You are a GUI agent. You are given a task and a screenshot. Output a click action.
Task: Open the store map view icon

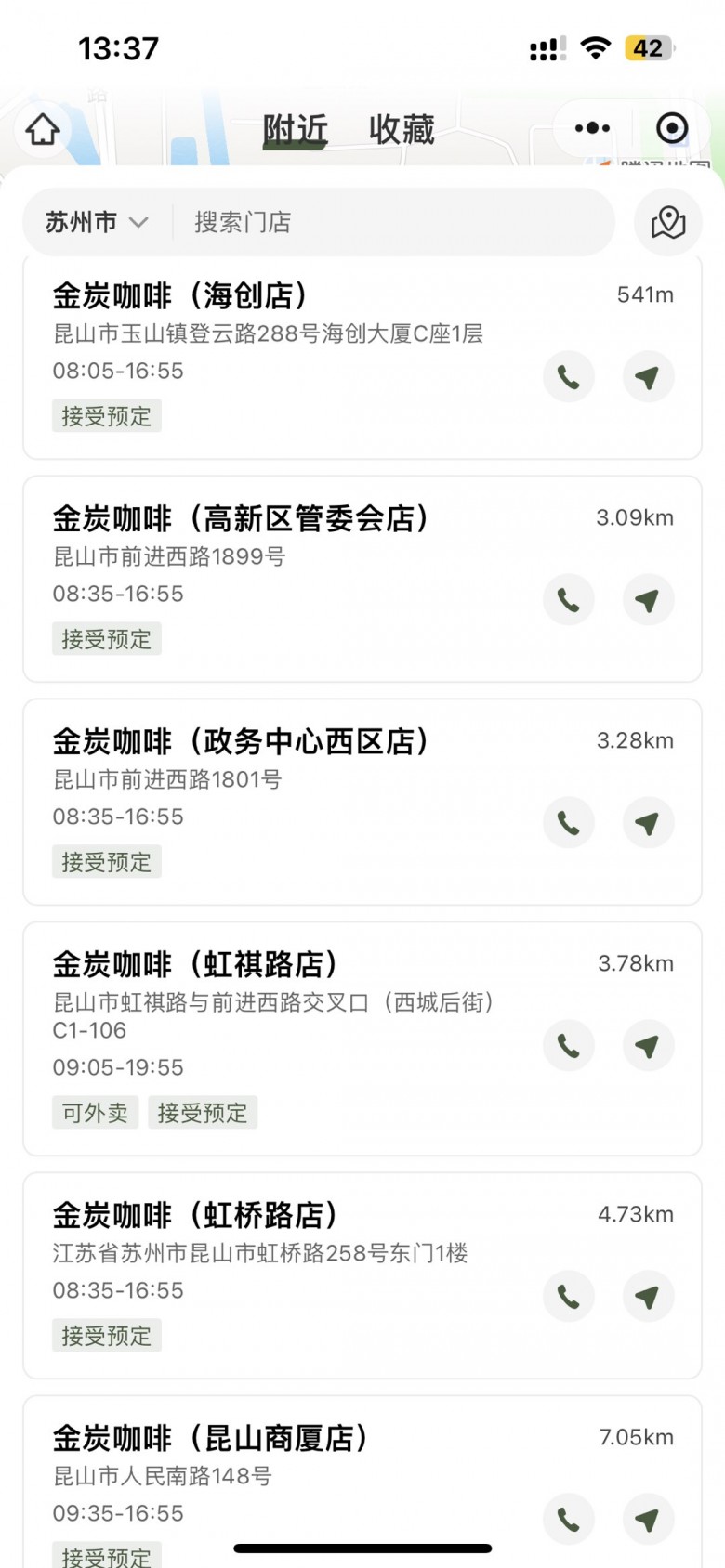coord(667,222)
